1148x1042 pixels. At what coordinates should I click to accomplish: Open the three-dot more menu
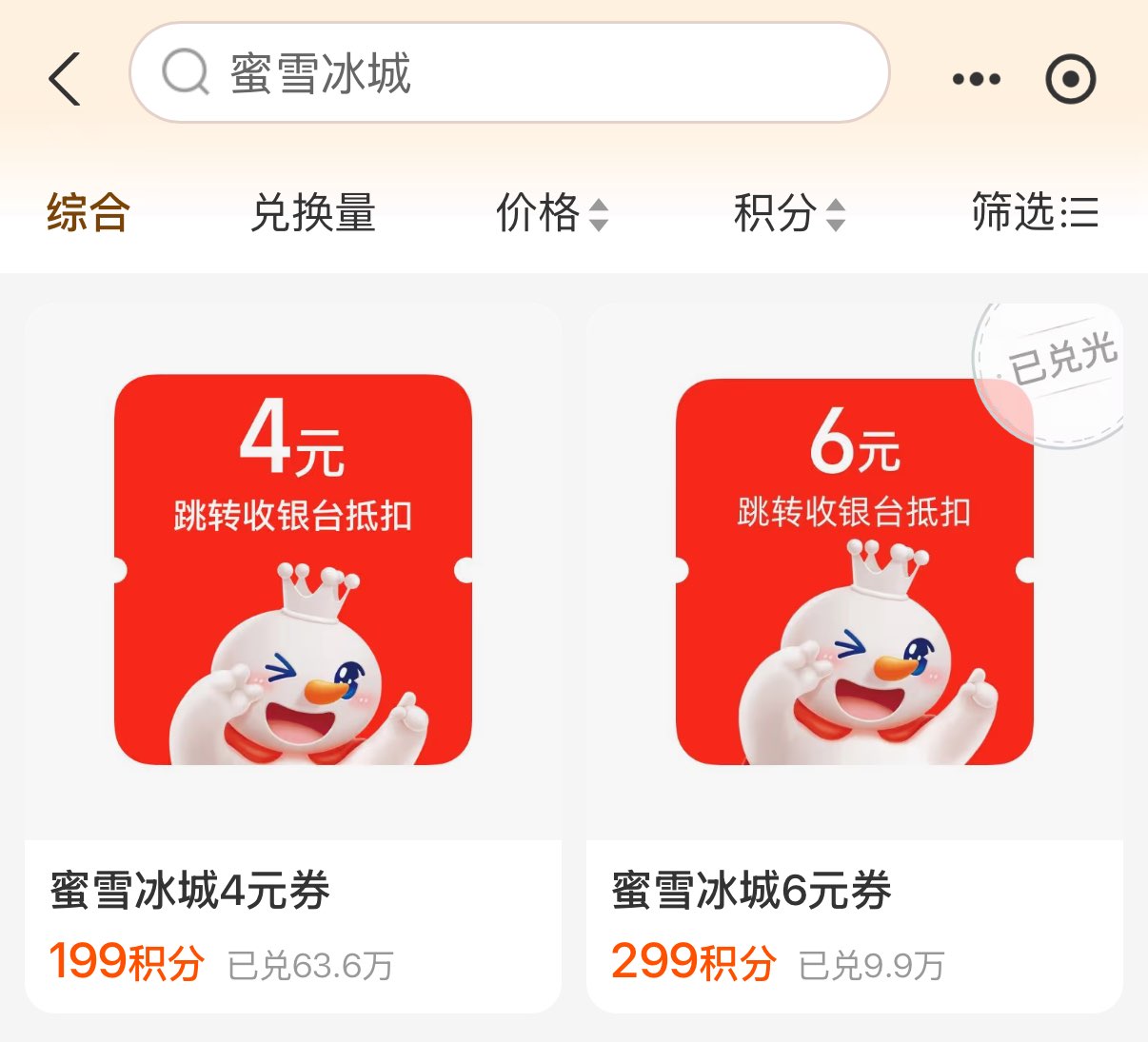977,79
